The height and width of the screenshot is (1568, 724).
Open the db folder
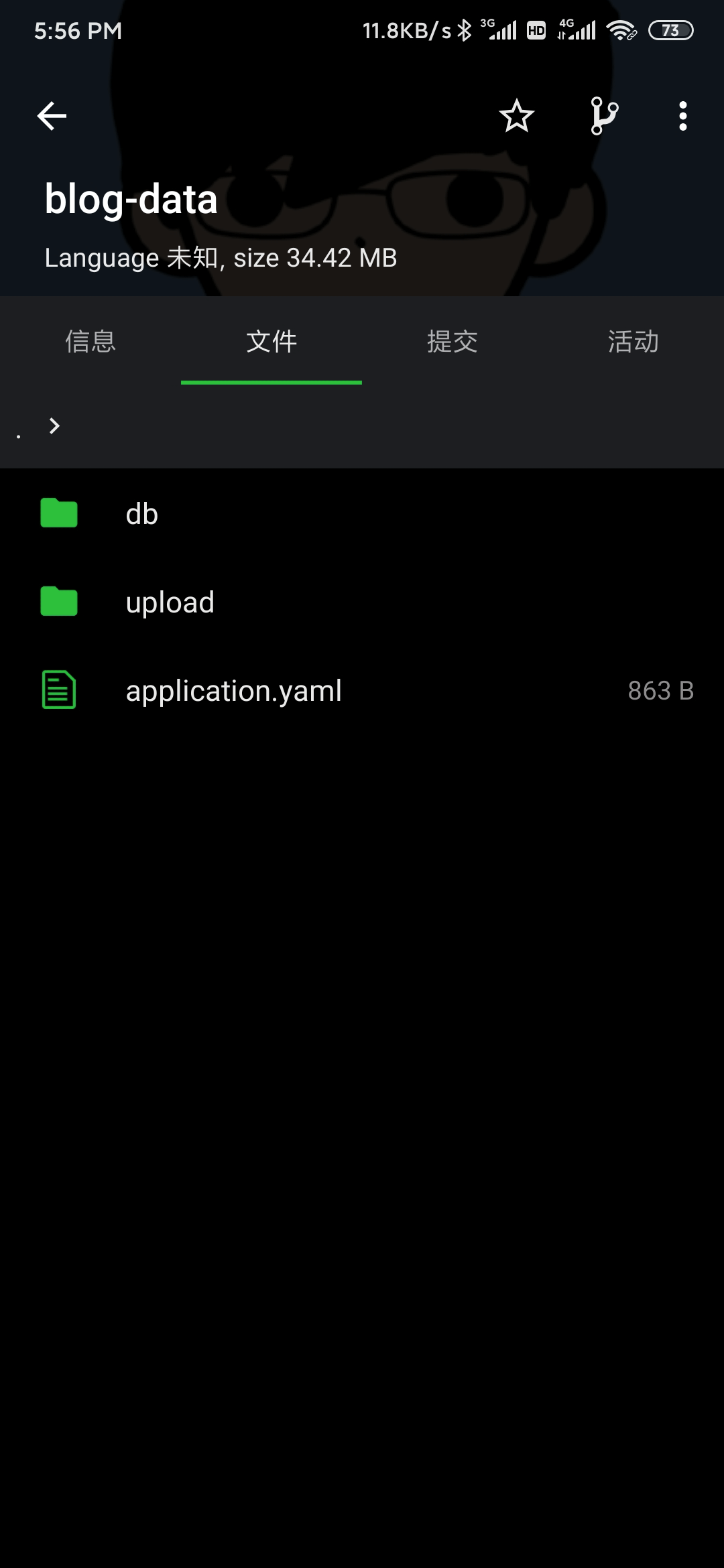pyautogui.click(x=142, y=514)
